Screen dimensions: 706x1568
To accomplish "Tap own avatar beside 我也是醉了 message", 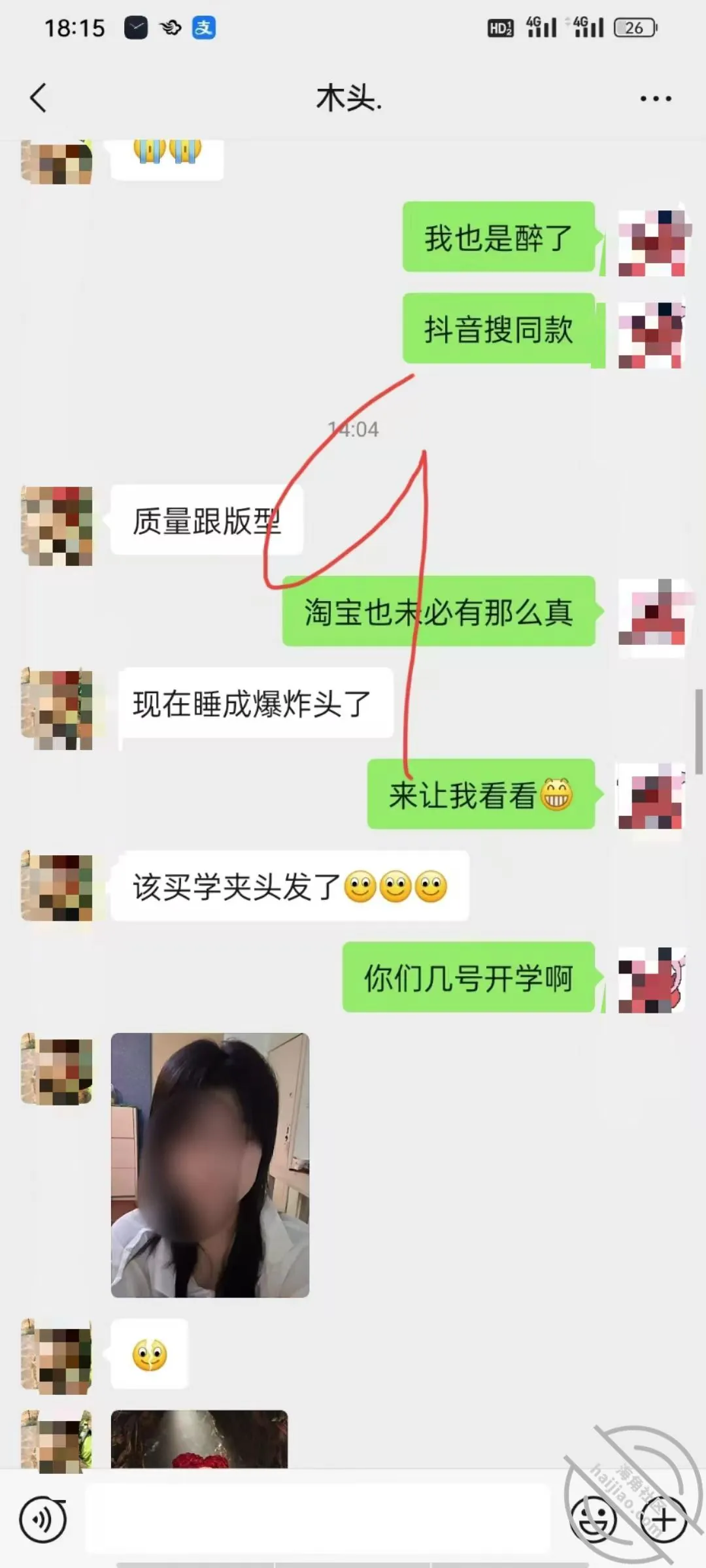I will [652, 242].
